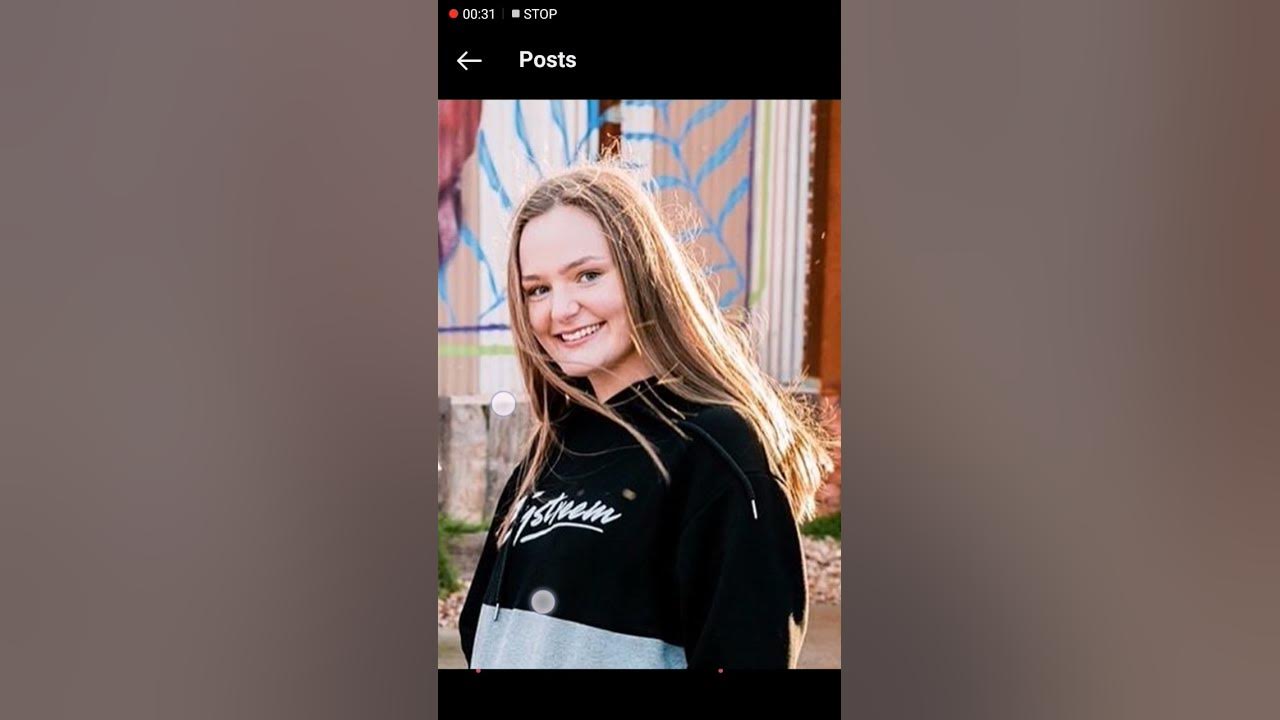Viewport: 1280px width, 720px height.
Task: Go back from the Posts screen
Action: click(469, 61)
